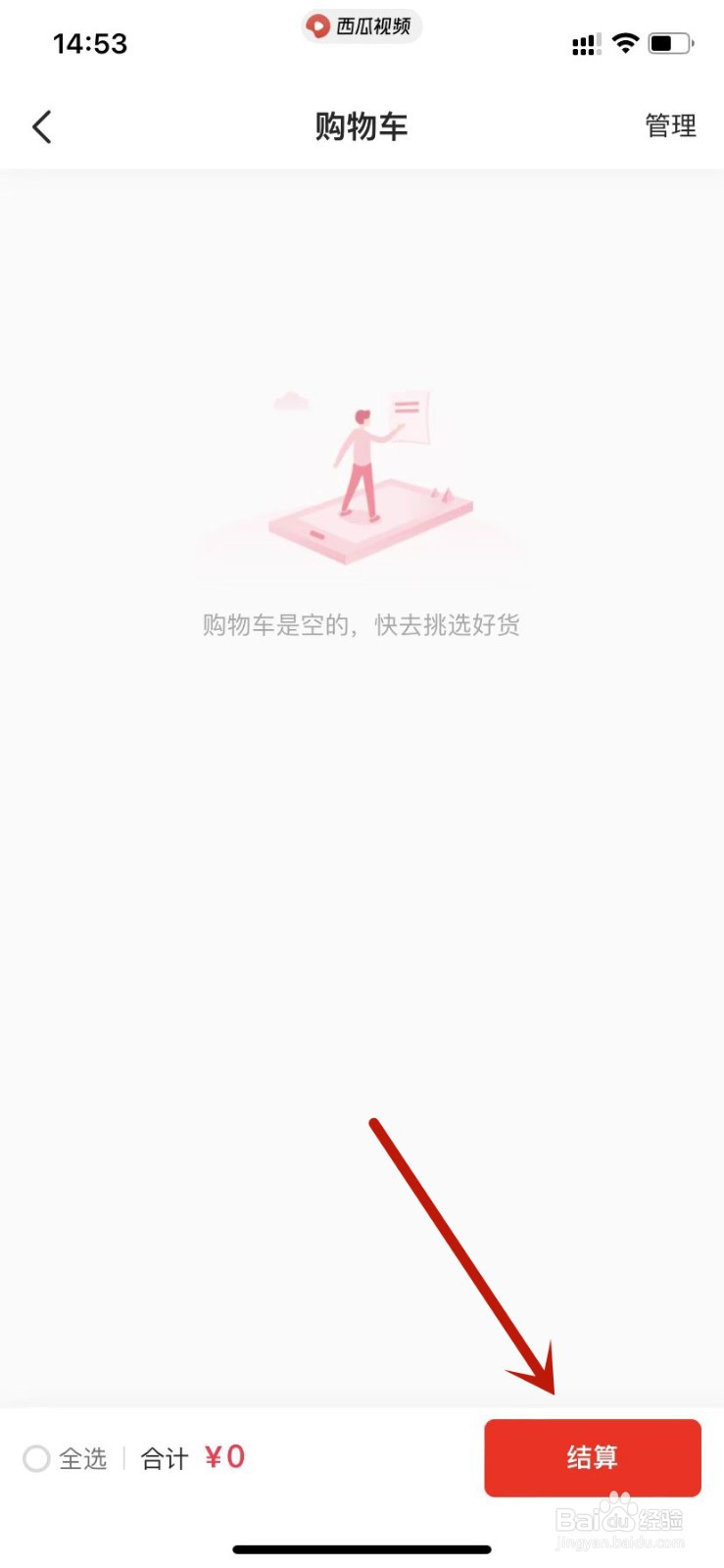
Task: Tap the divider next to 全选
Action: pyautogui.click(x=123, y=1459)
